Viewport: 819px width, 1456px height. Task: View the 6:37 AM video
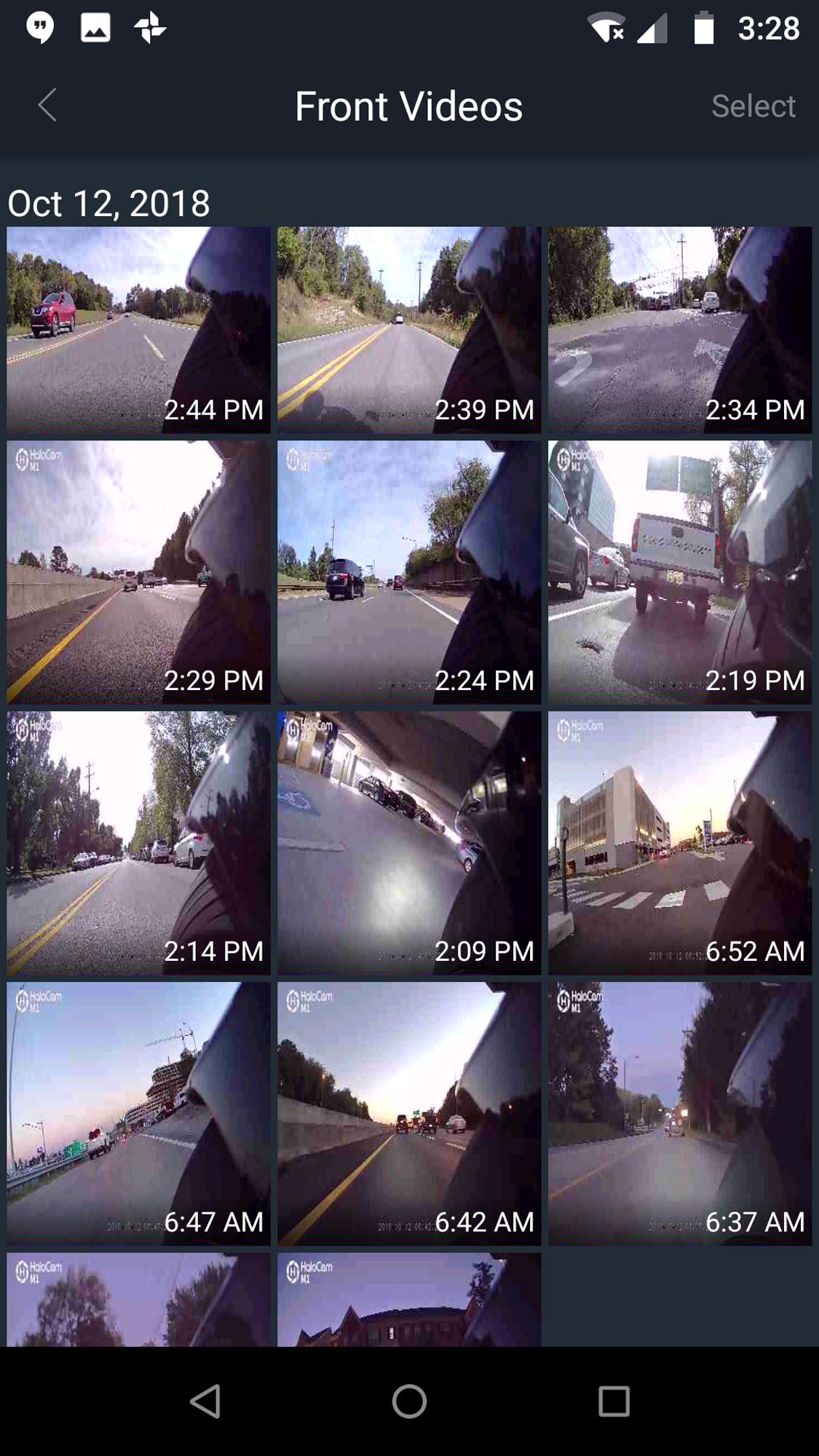(680, 1114)
